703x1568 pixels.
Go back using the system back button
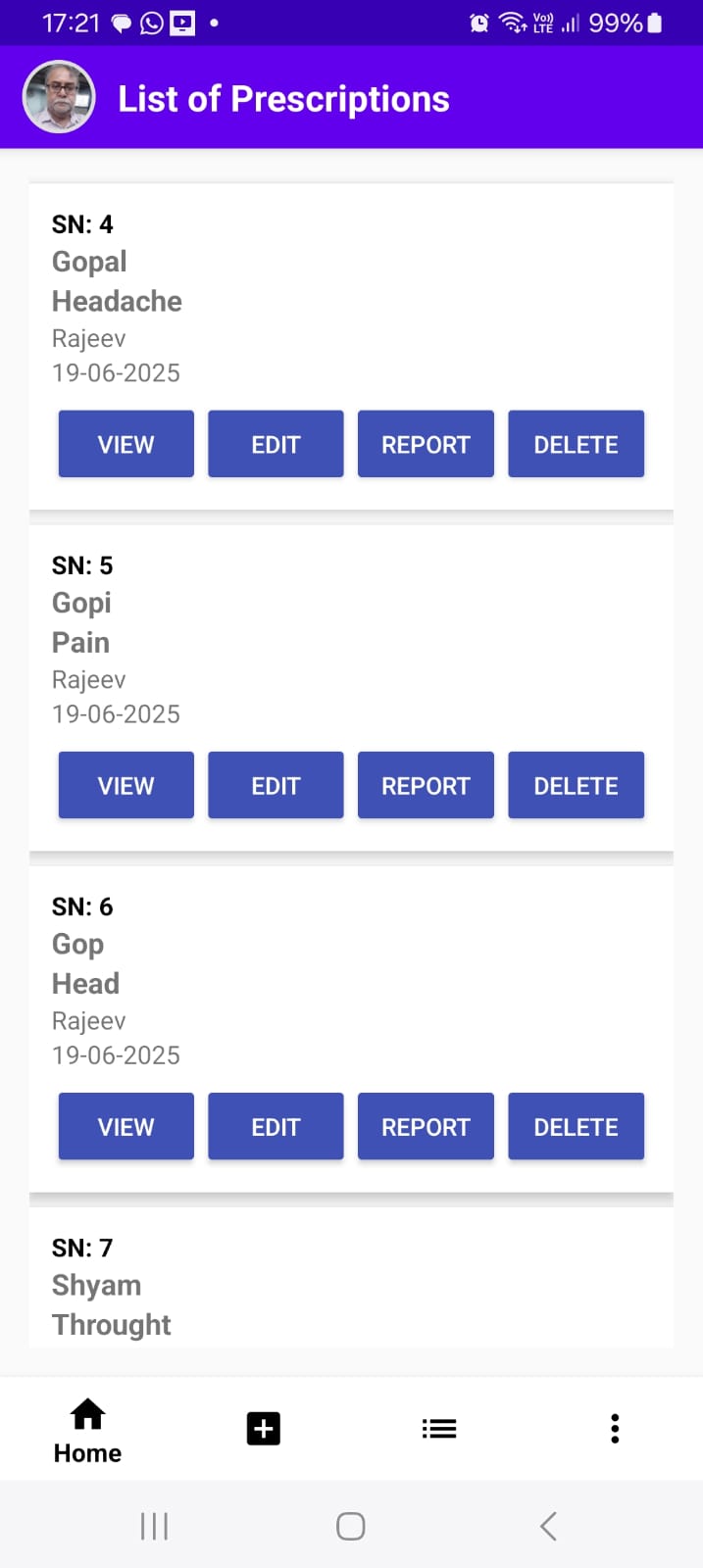(x=548, y=1526)
